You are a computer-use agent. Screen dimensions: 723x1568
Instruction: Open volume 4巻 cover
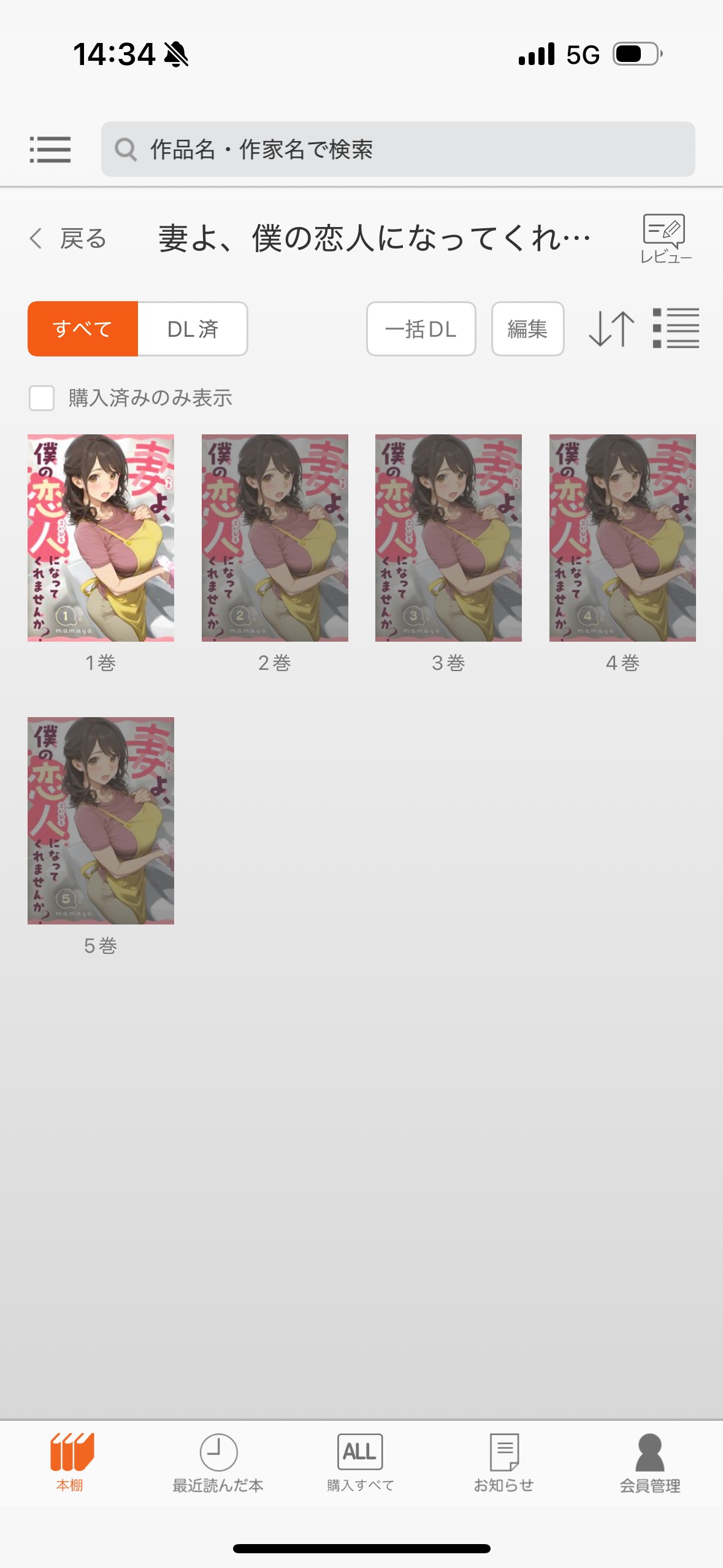pos(622,538)
